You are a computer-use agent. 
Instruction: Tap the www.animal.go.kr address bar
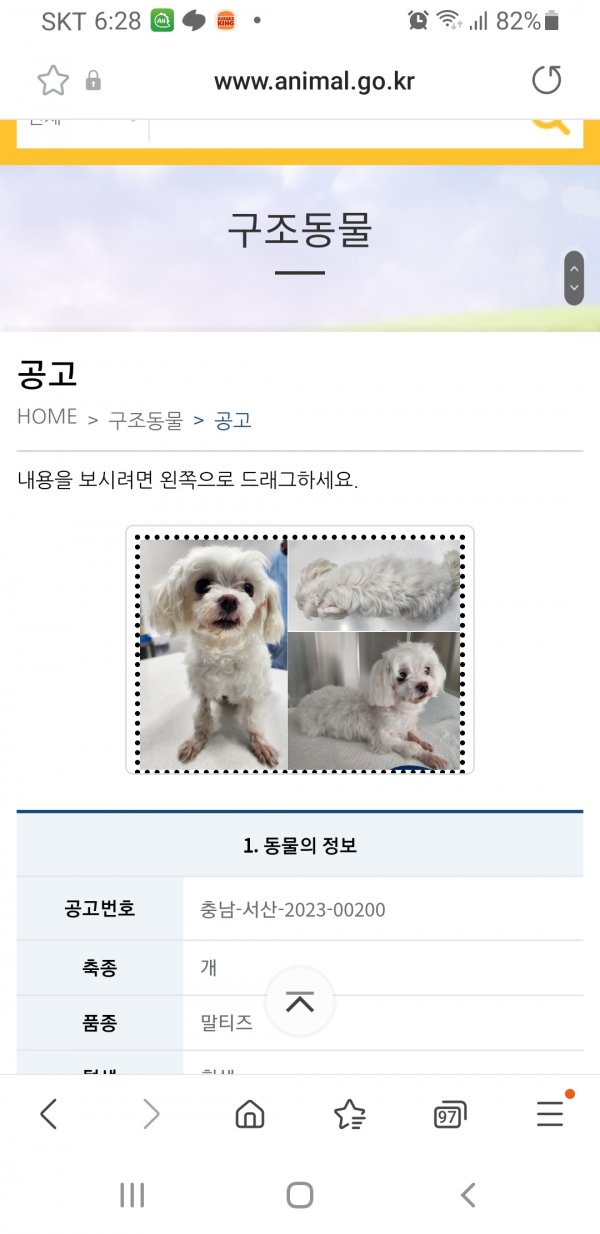click(x=314, y=81)
